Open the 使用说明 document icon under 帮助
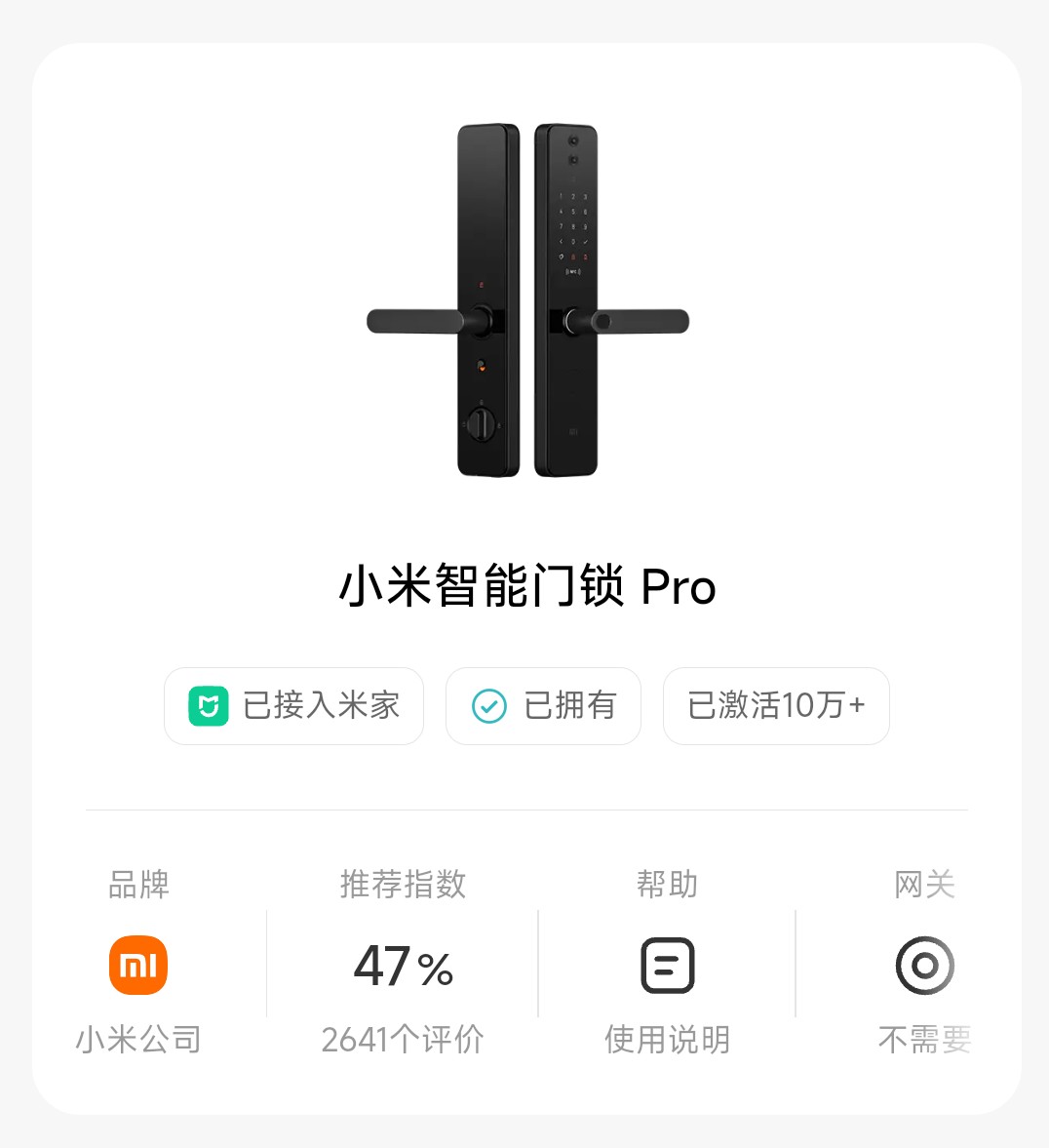 [x=667, y=965]
